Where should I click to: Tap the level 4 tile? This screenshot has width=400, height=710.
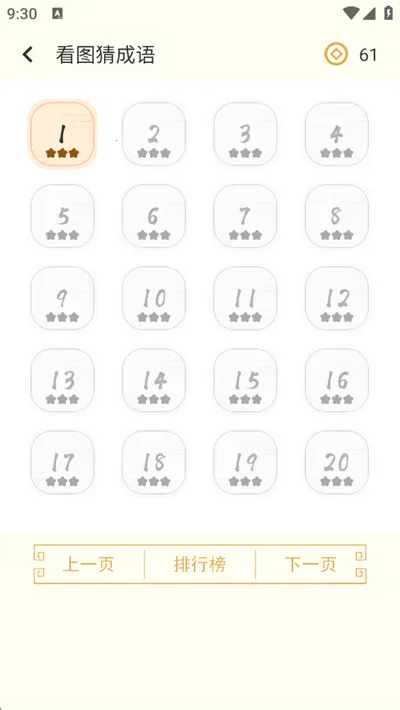point(337,134)
